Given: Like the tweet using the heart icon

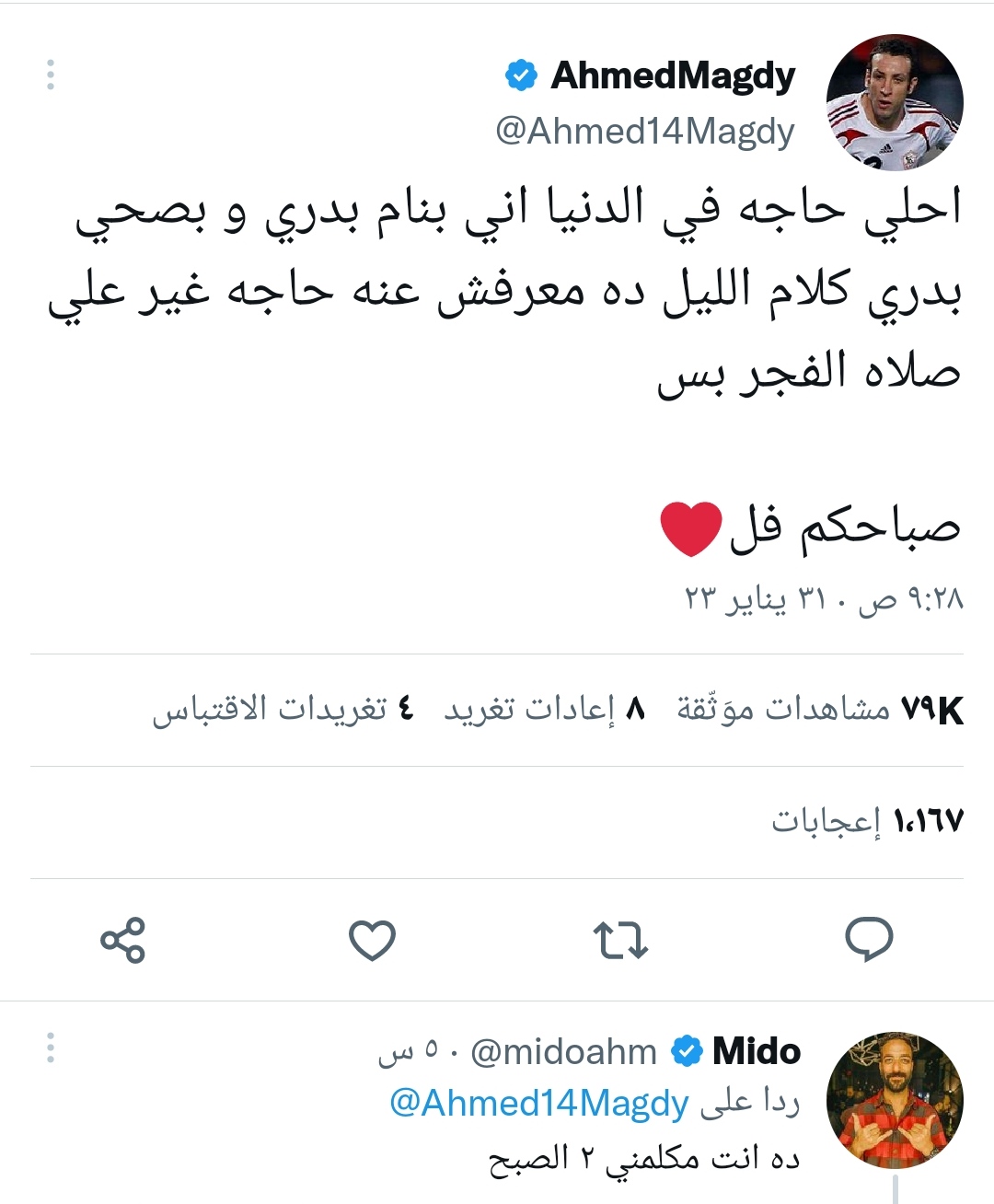Looking at the screenshot, I should [x=371, y=939].
